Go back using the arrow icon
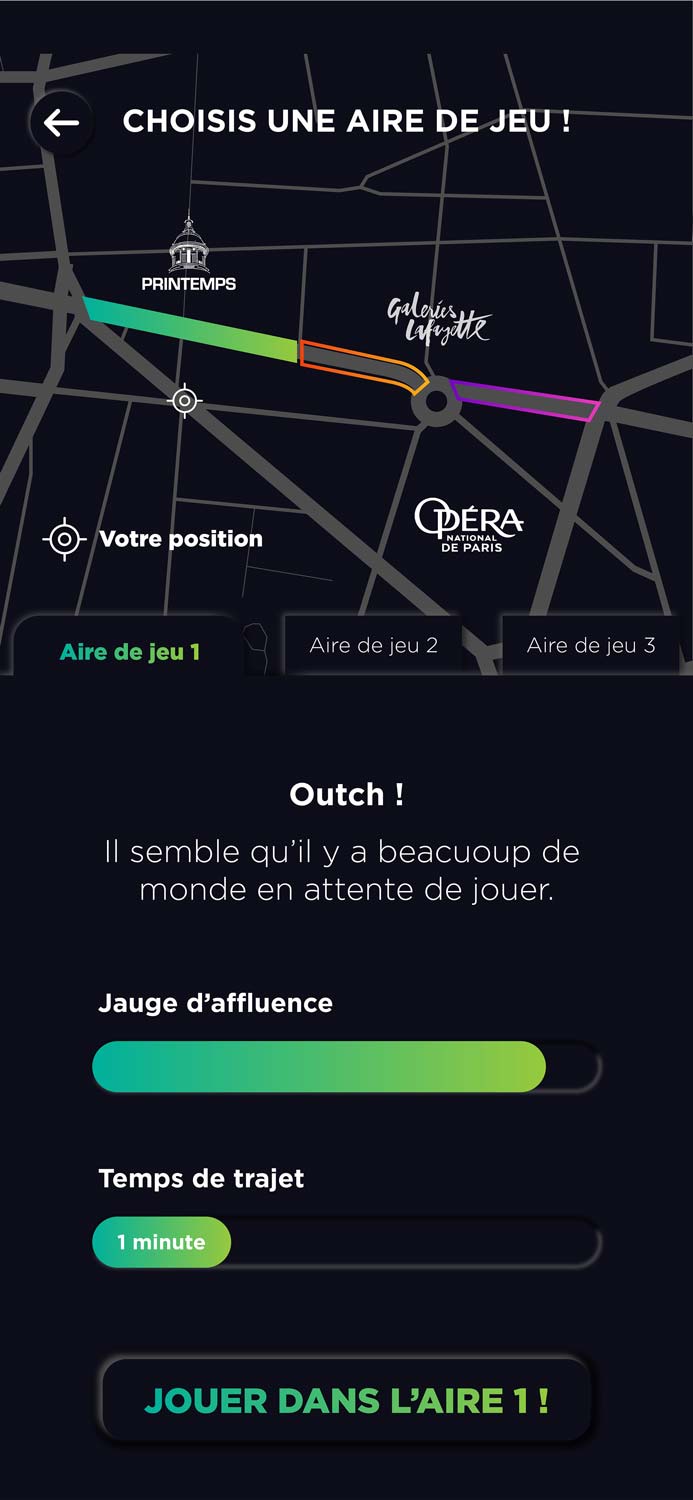693x1500 pixels. click(x=62, y=123)
